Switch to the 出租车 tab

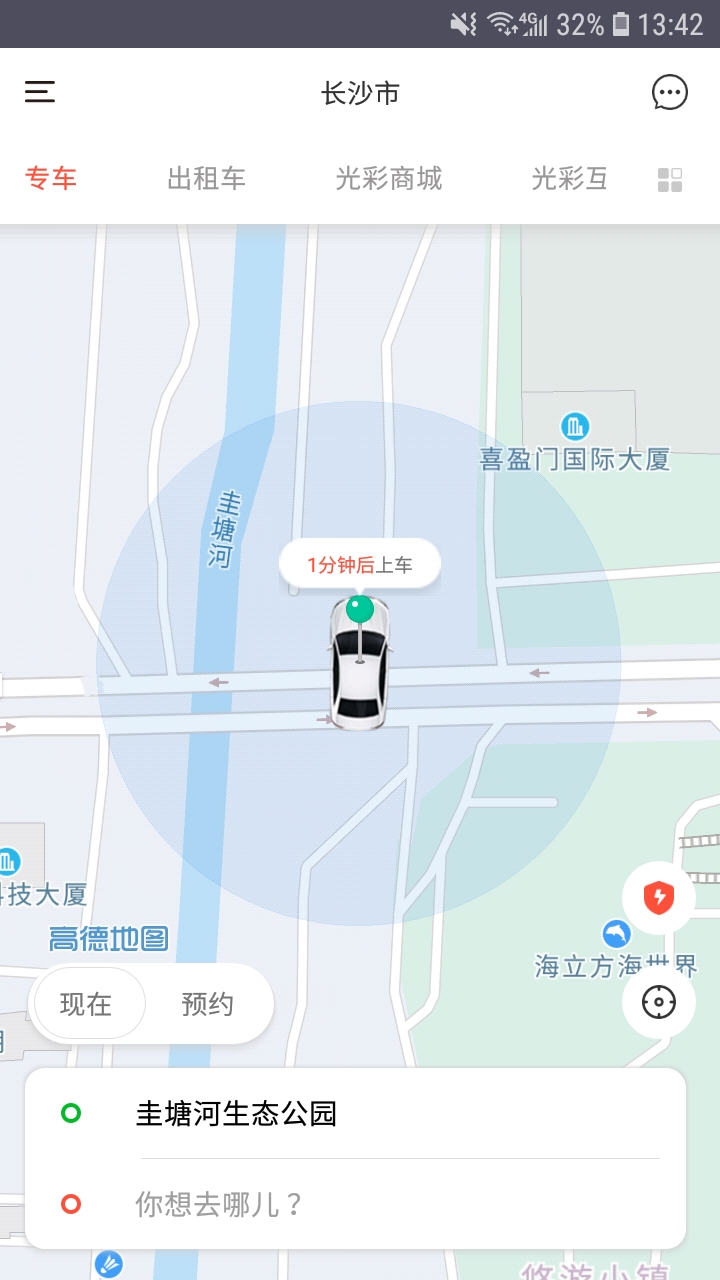206,179
